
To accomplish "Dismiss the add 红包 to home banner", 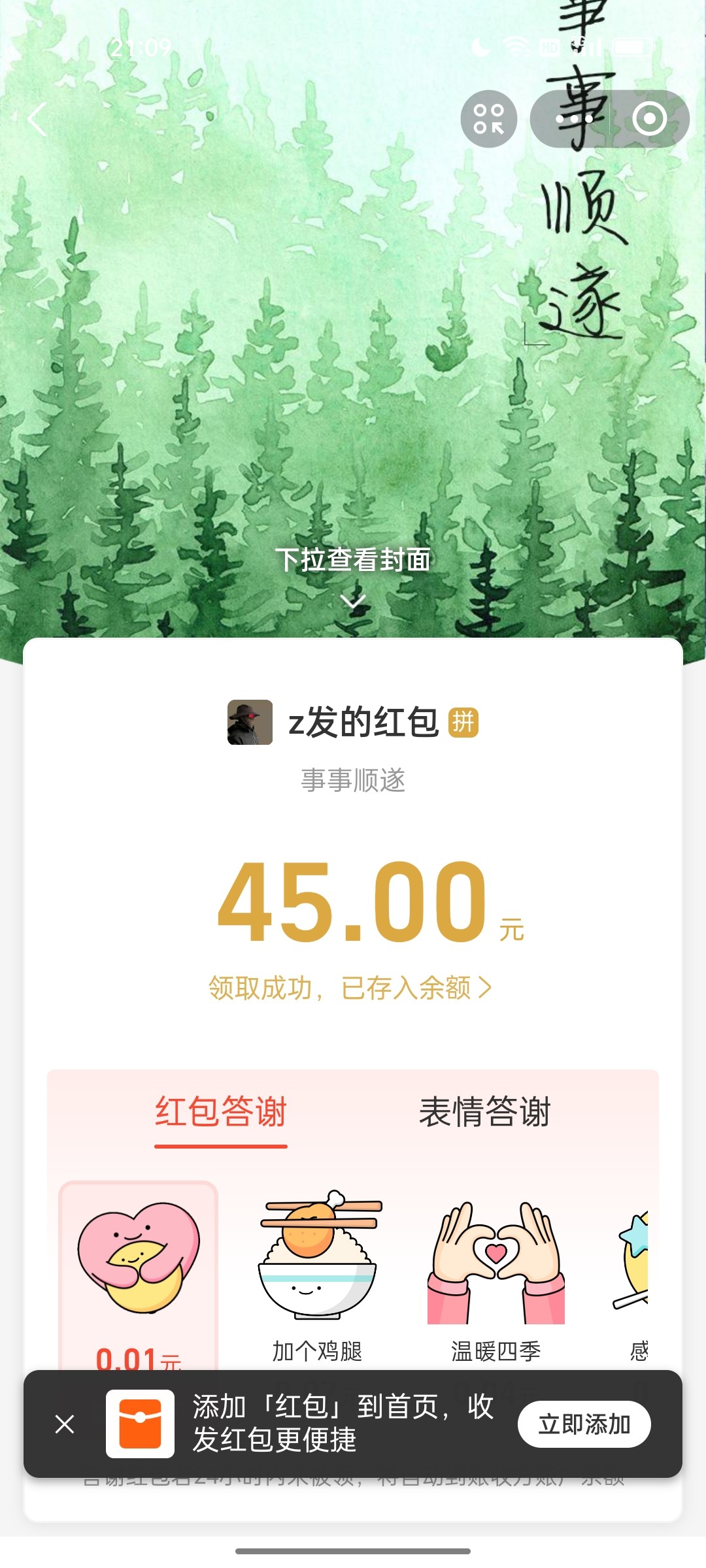I will click(65, 1424).
